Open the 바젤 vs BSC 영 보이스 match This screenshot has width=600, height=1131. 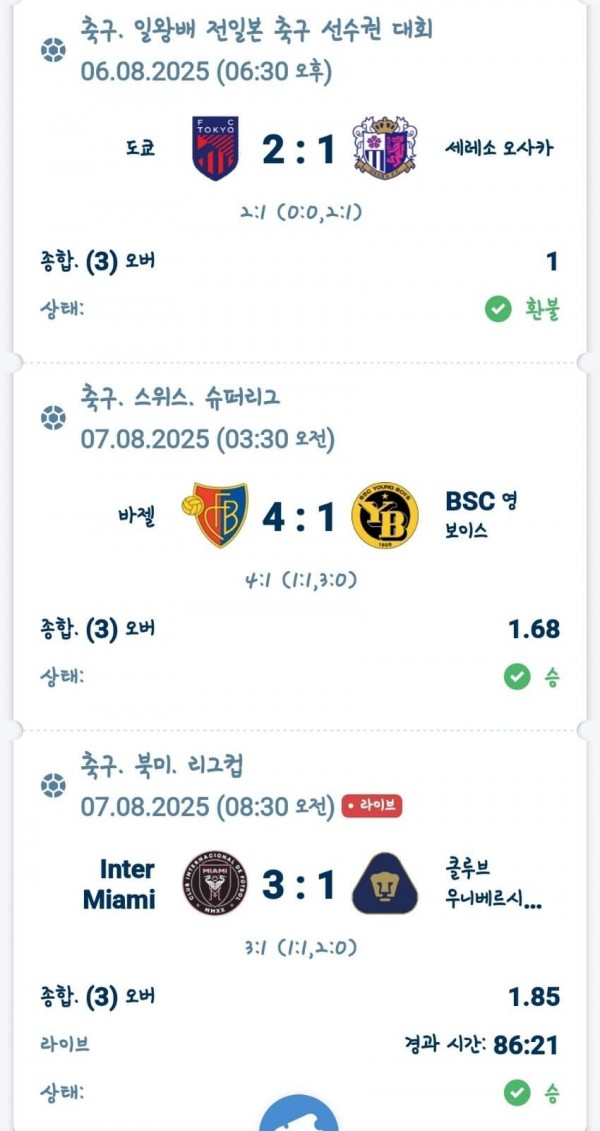pos(298,517)
